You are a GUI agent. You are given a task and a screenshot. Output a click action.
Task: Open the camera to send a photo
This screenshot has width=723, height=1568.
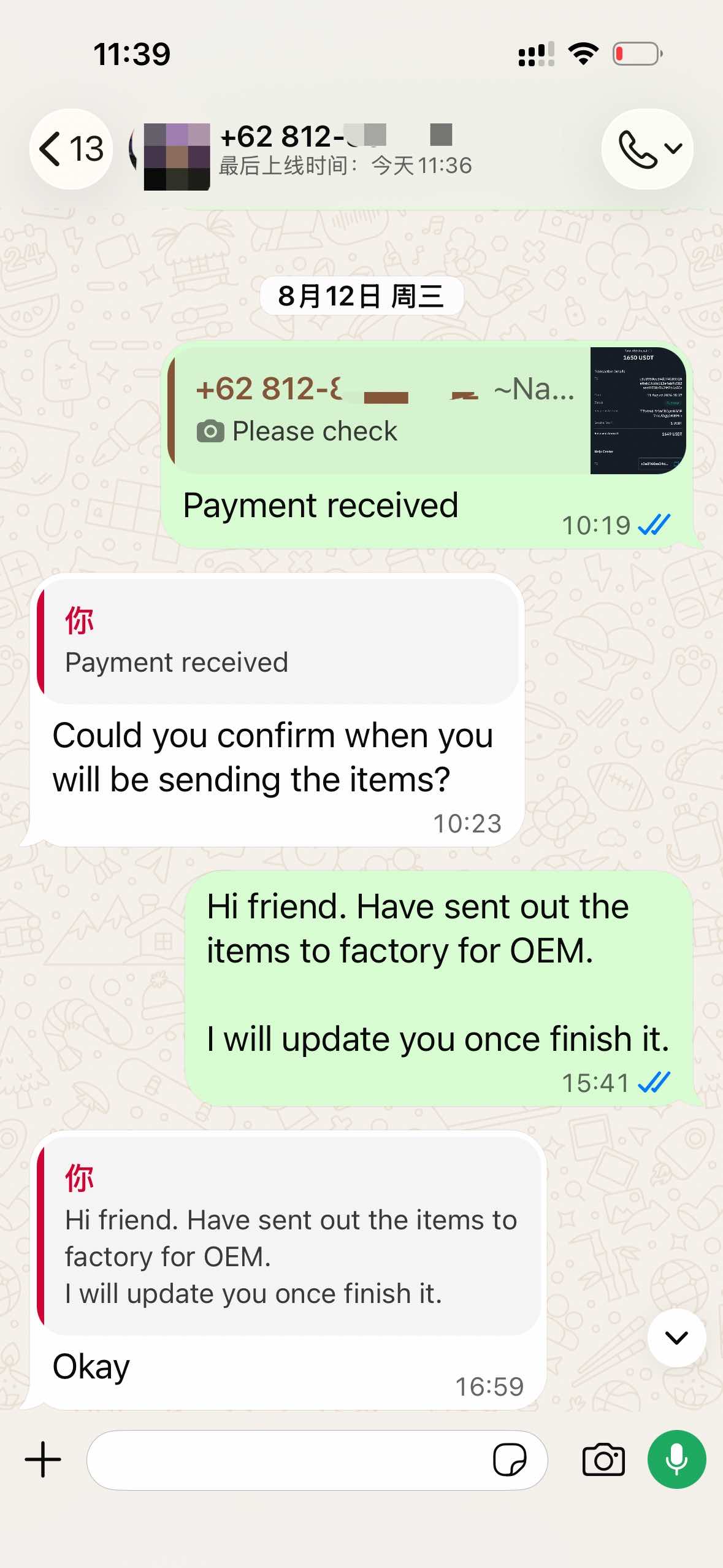click(x=603, y=1460)
